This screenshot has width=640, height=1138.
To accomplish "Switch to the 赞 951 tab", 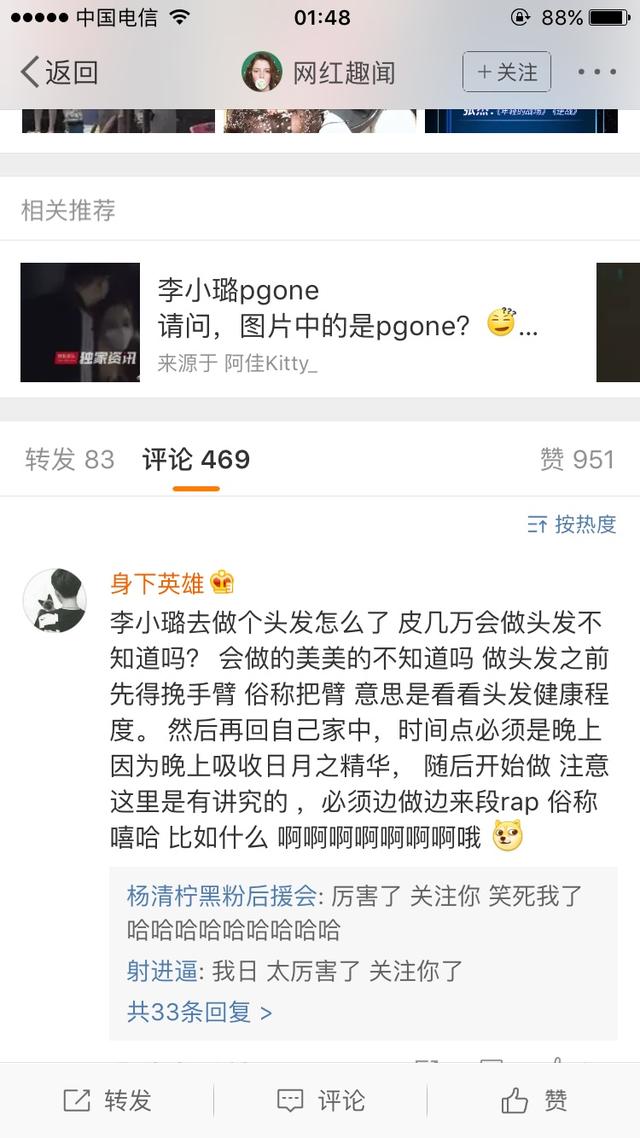I will (x=576, y=459).
